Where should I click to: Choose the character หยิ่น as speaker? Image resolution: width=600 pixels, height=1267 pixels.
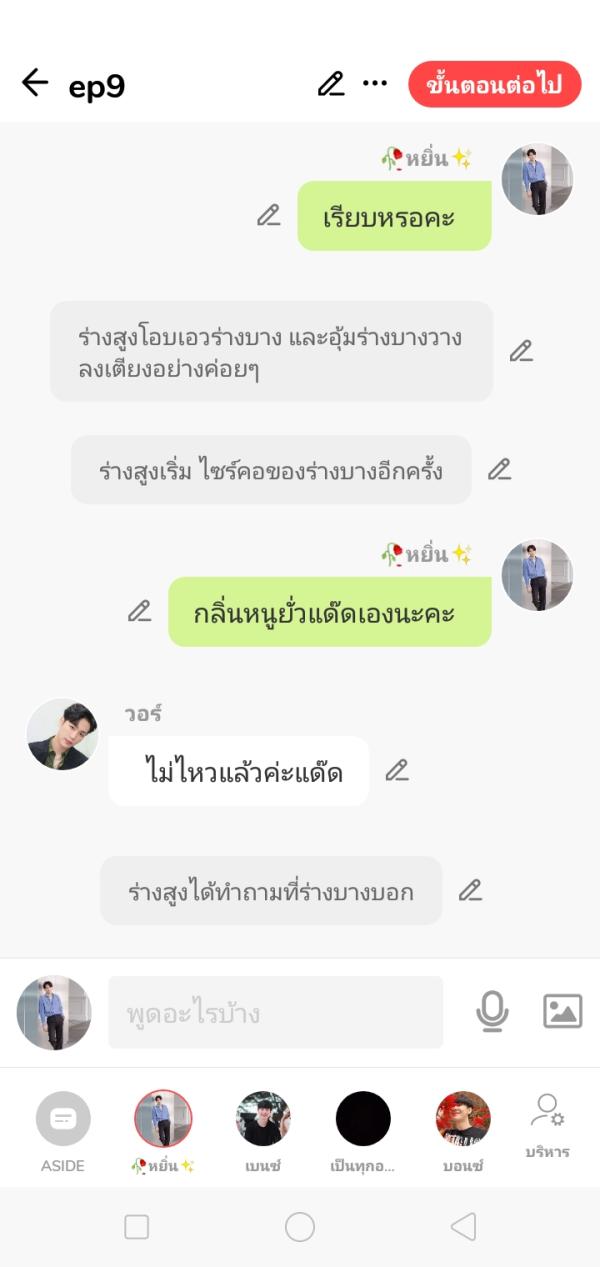163,1119
